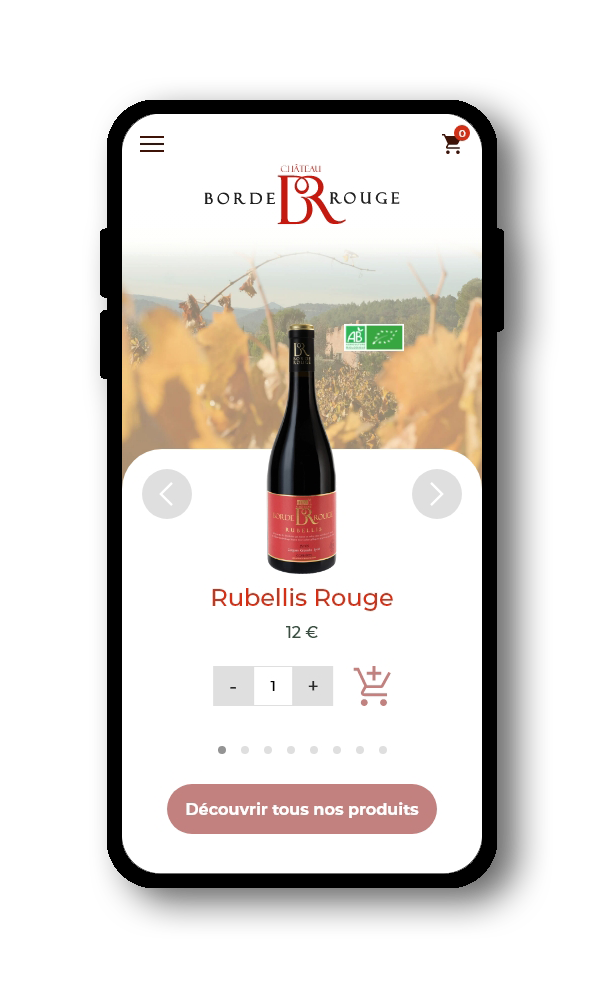This screenshot has width=604, height=989.
Task: Show the next wine in carousel
Action: (x=437, y=494)
